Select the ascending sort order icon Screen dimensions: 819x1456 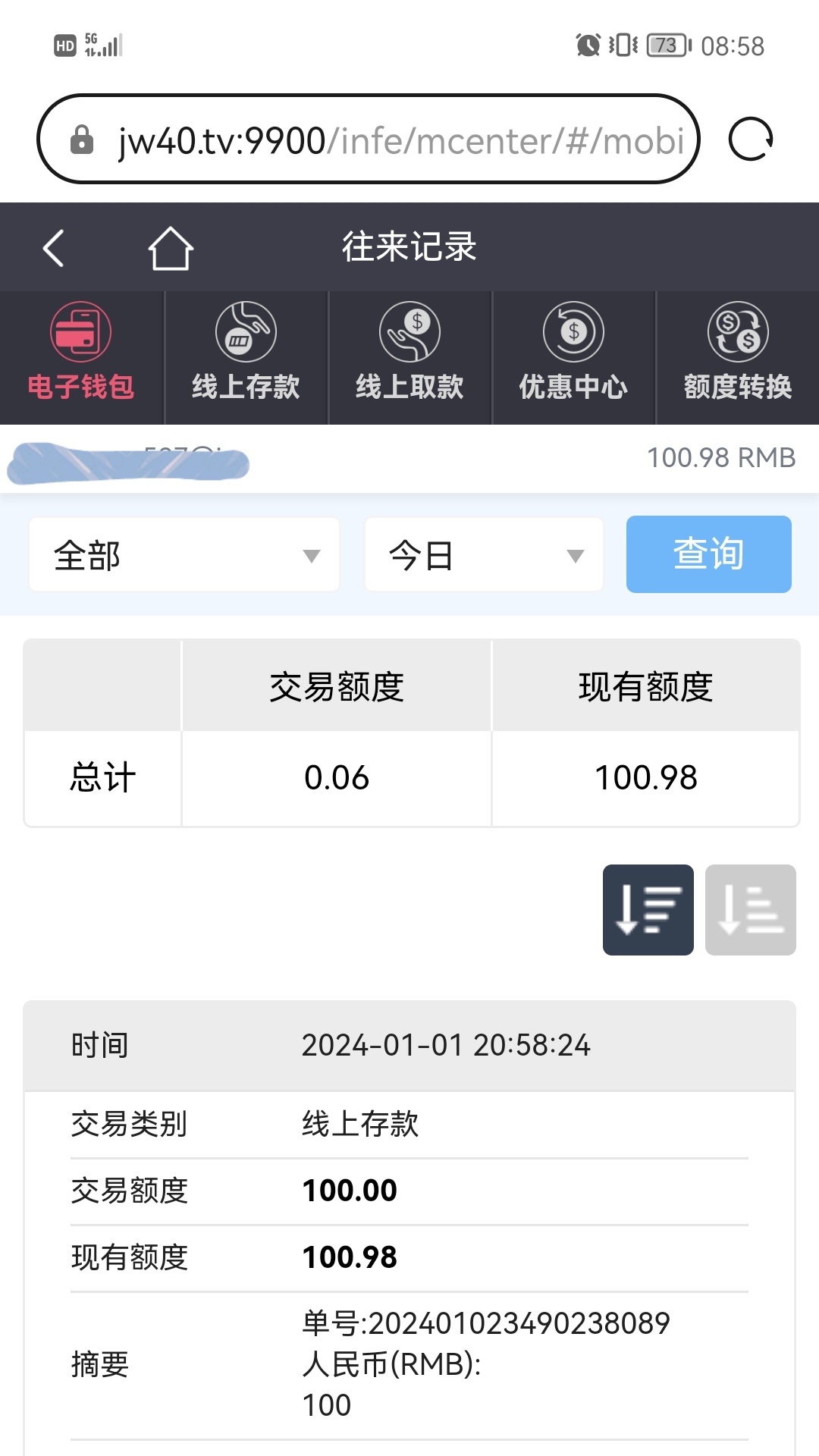pos(750,909)
